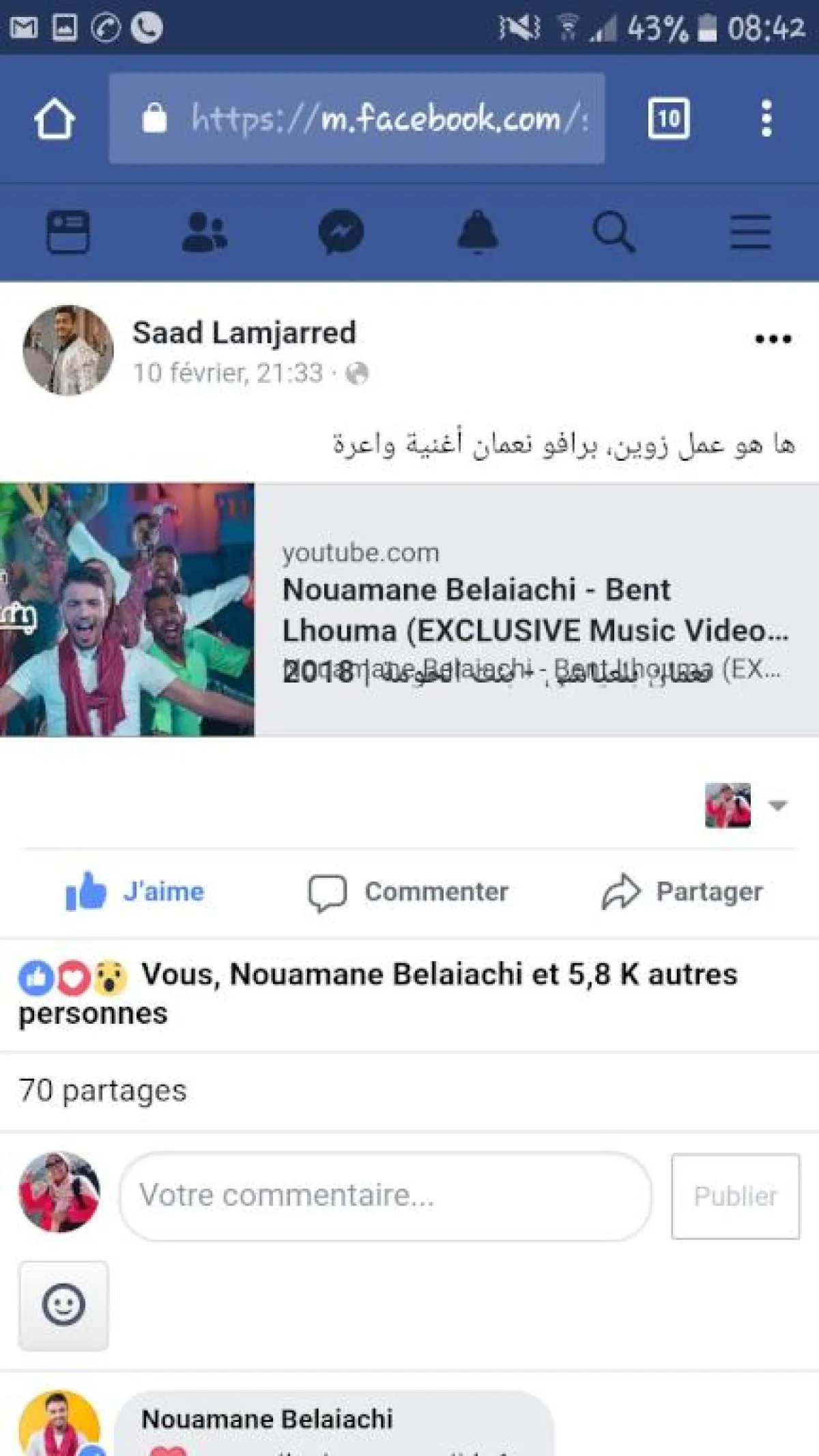Open the emoji picker for comments
819x1456 pixels.
coord(63,1305)
